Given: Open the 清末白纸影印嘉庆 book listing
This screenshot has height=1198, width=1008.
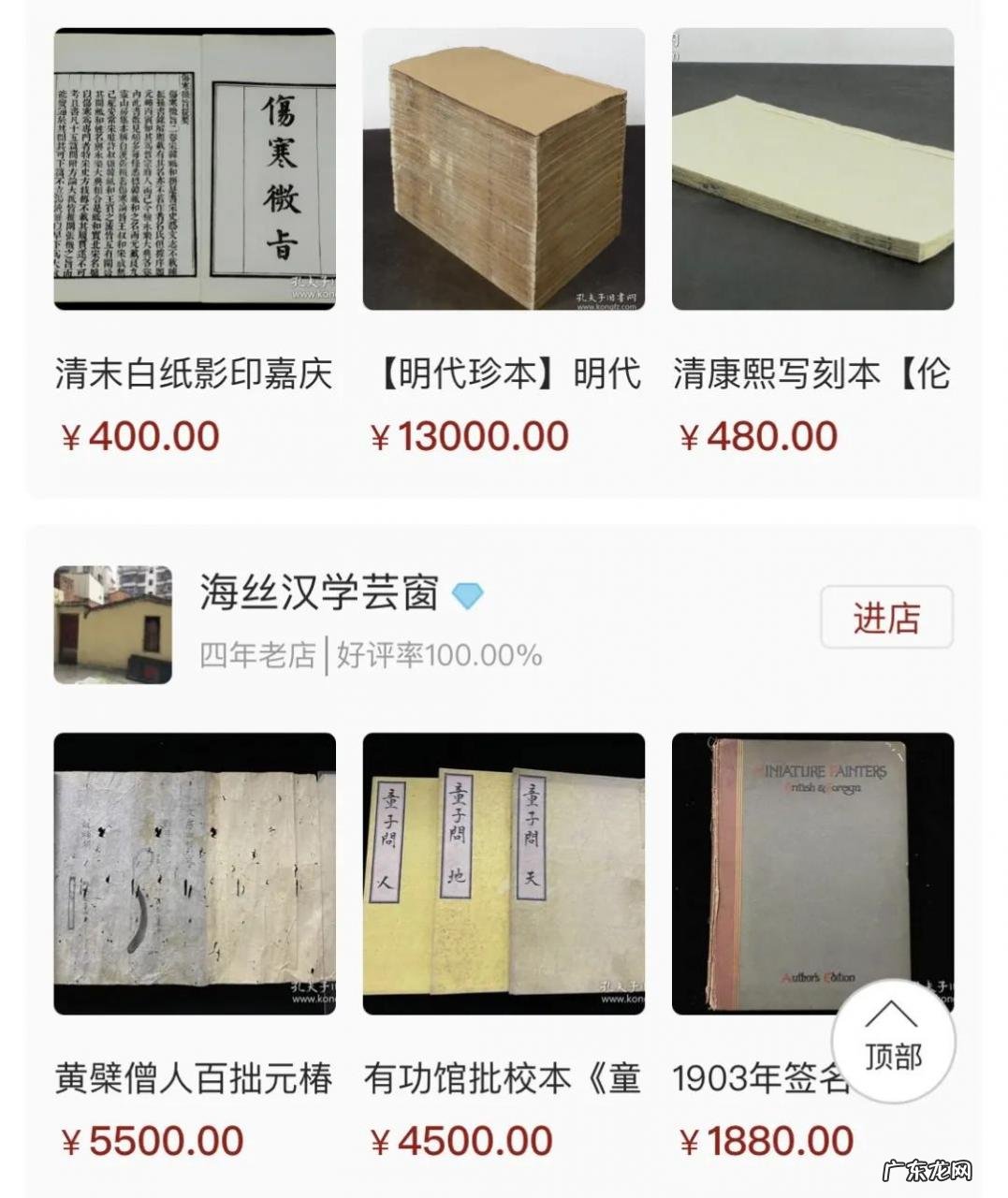Looking at the screenshot, I should [194, 372].
